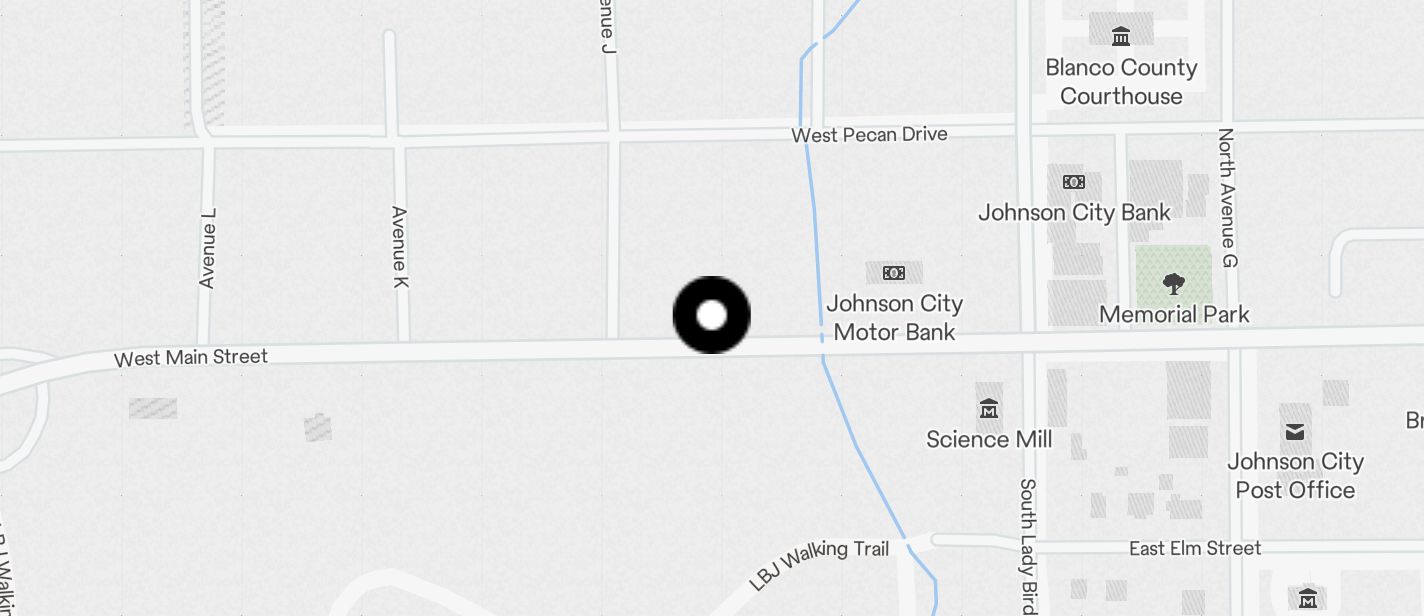Viewport: 1424px width, 616px height.
Task: Select Blanco County Courthouse on the map
Action: click(1121, 37)
